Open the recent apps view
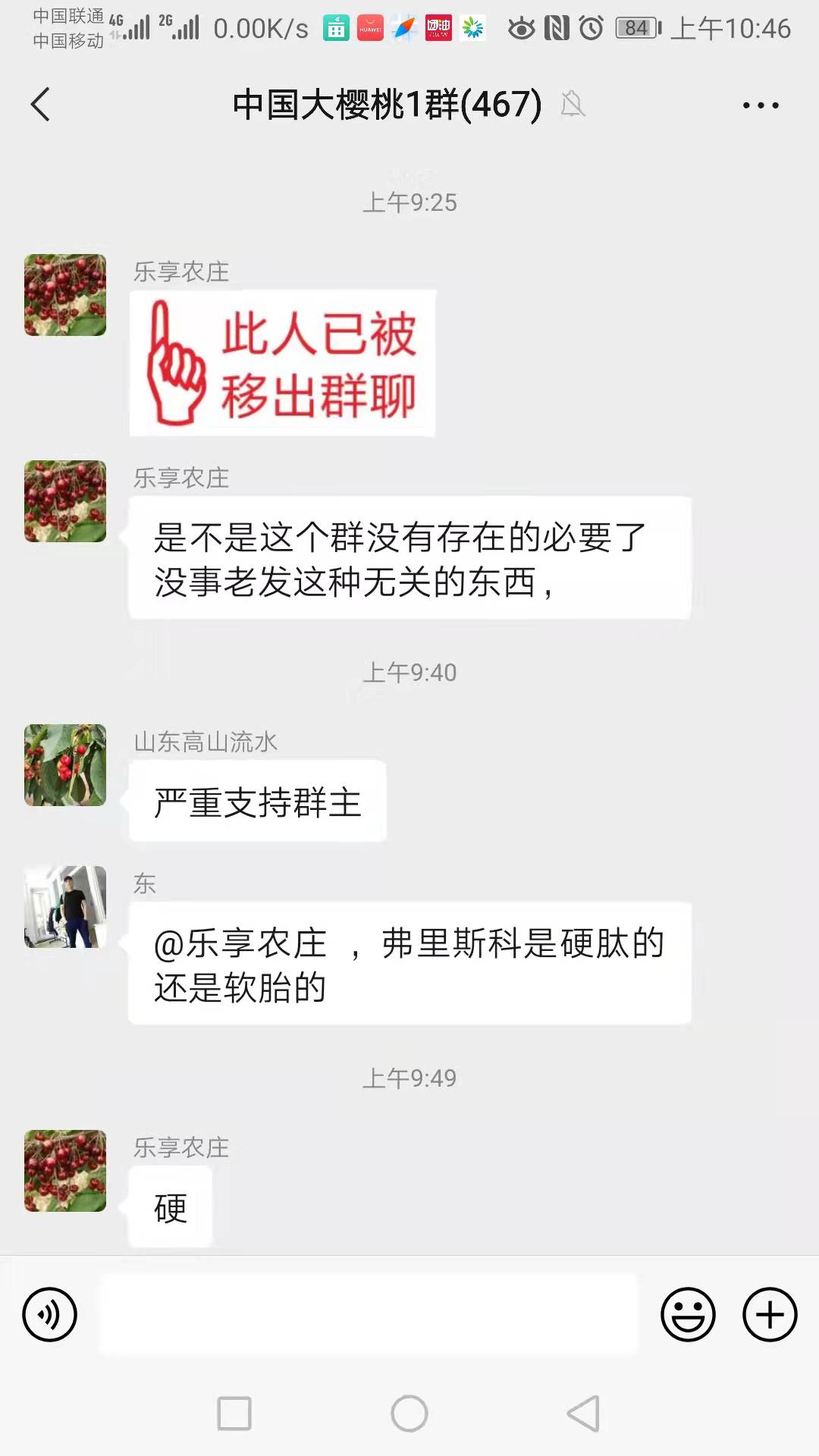The width and height of the screenshot is (819, 1456). pos(234,1414)
